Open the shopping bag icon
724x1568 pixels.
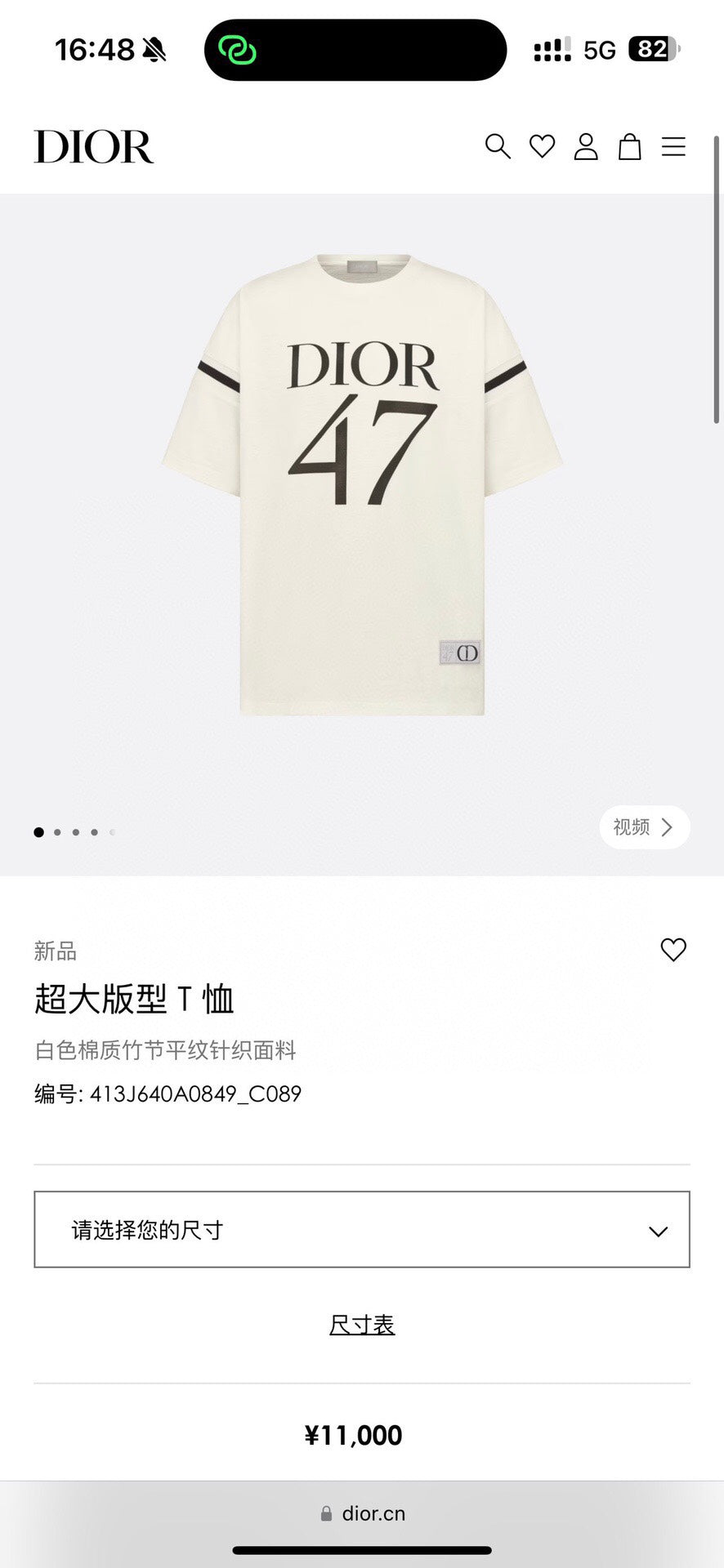click(629, 147)
